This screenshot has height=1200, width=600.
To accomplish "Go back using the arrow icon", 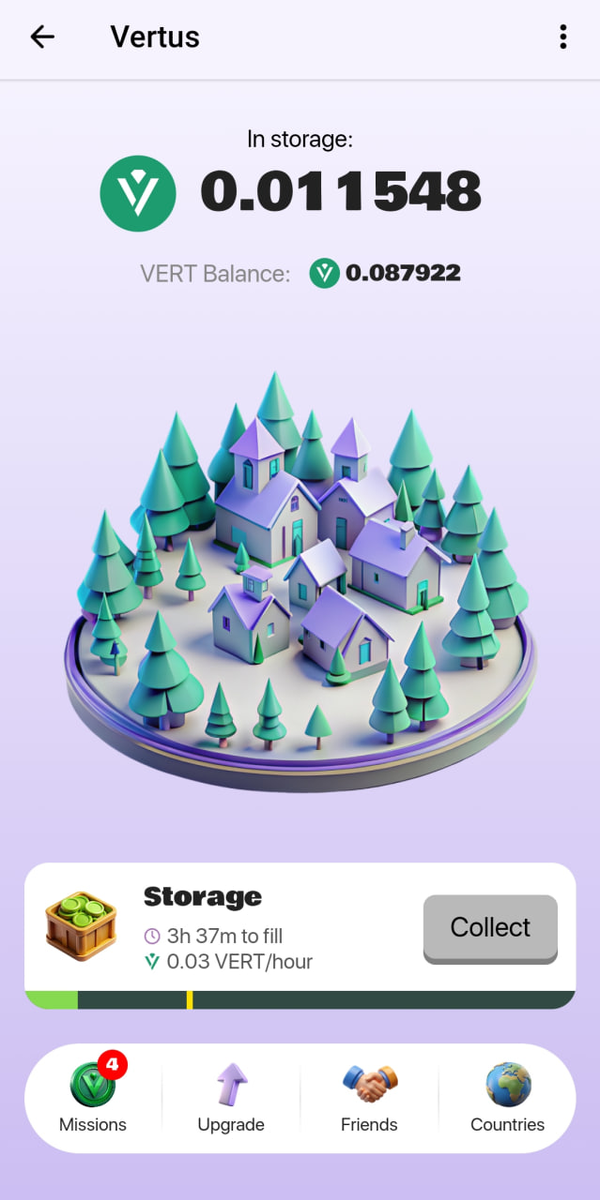I will [42, 37].
